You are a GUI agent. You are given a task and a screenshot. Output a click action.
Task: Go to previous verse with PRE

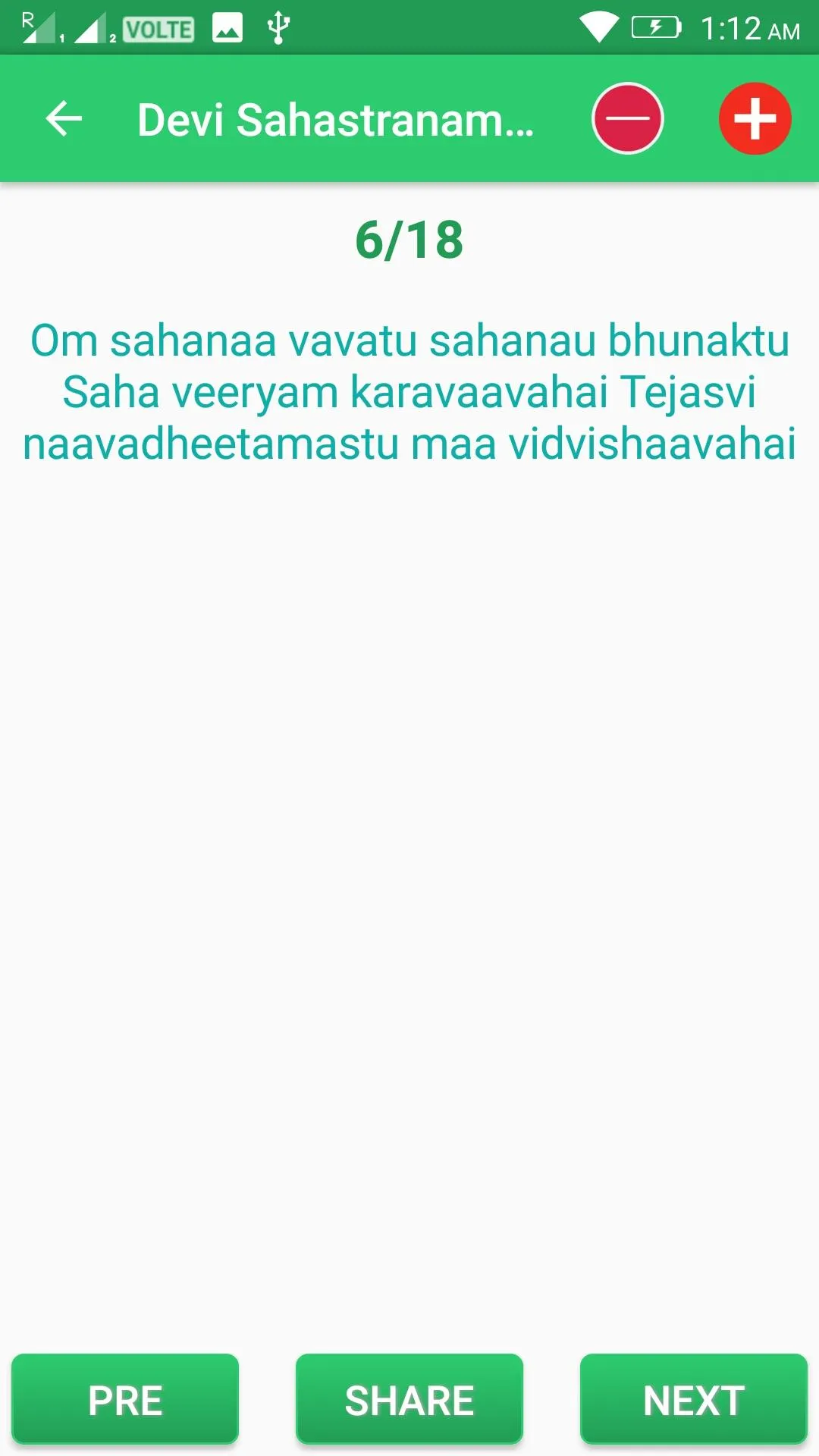coord(125,1400)
